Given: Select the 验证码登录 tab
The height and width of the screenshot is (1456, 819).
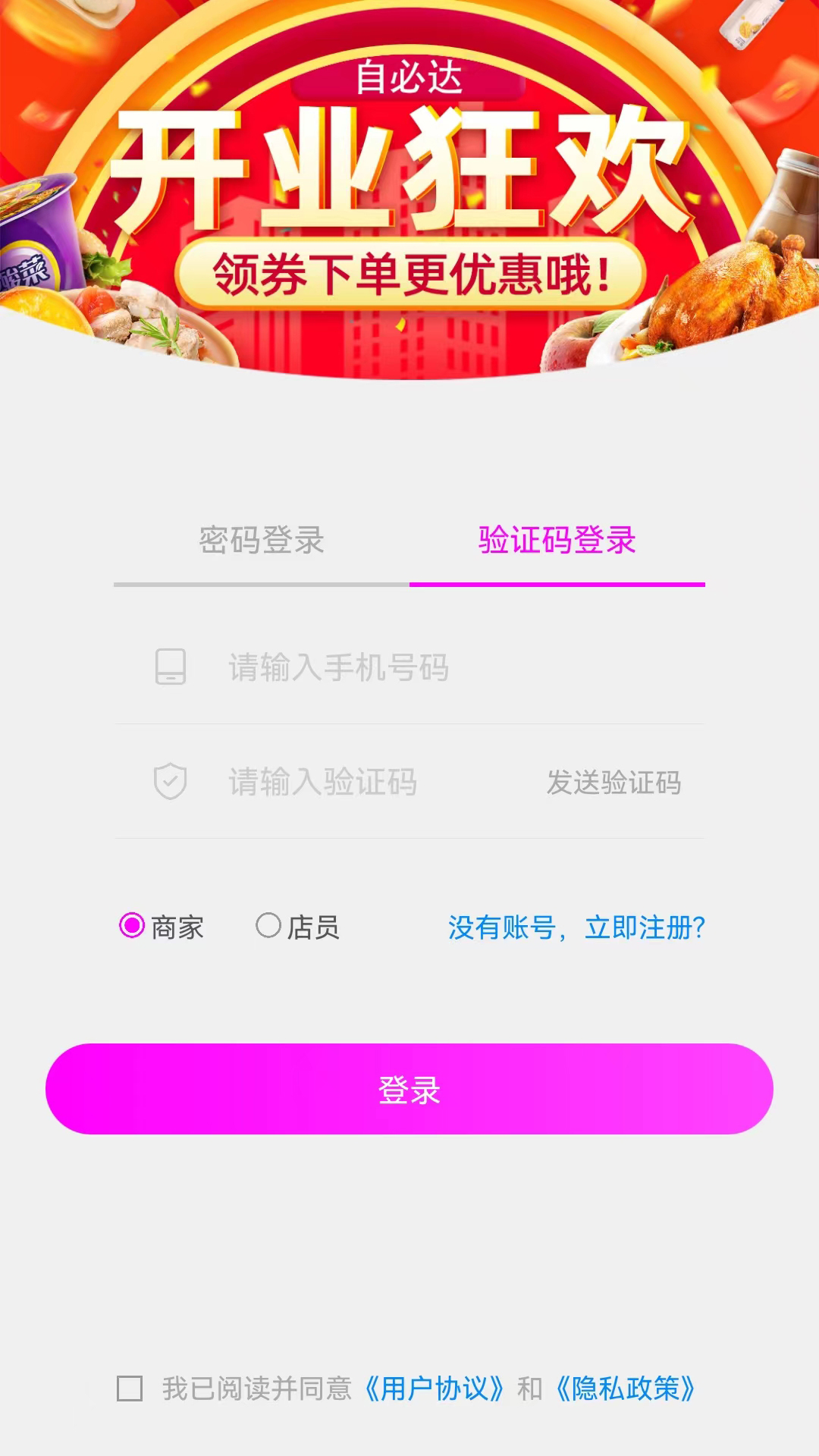Looking at the screenshot, I should 557,541.
